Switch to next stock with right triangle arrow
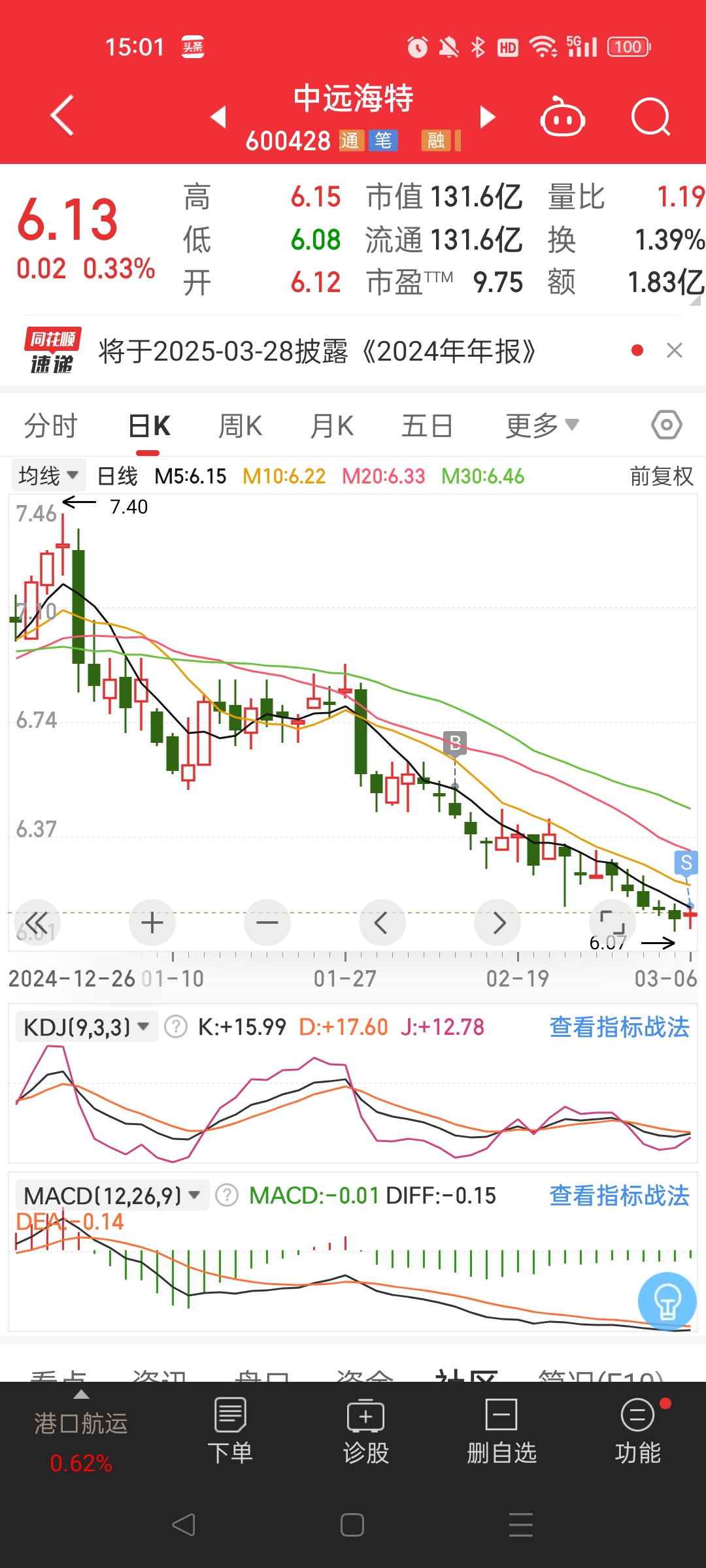 coord(486,118)
